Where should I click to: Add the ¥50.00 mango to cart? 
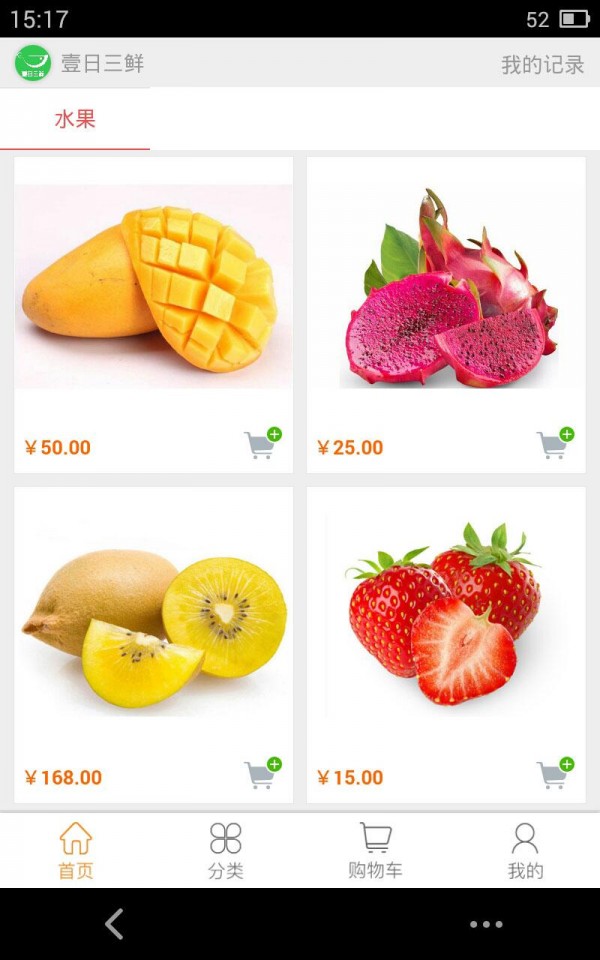click(x=262, y=444)
